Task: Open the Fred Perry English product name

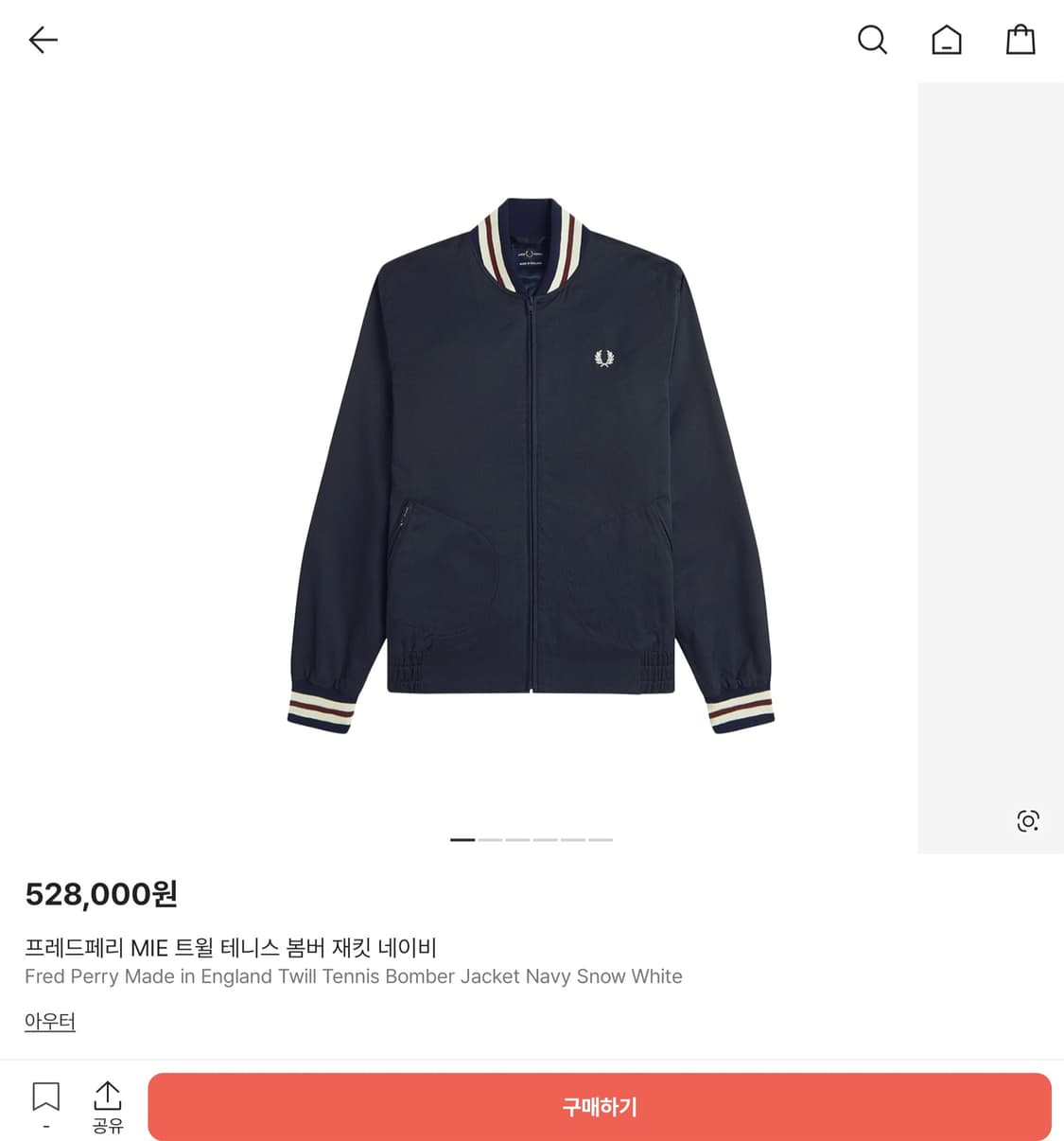Action: (x=353, y=976)
